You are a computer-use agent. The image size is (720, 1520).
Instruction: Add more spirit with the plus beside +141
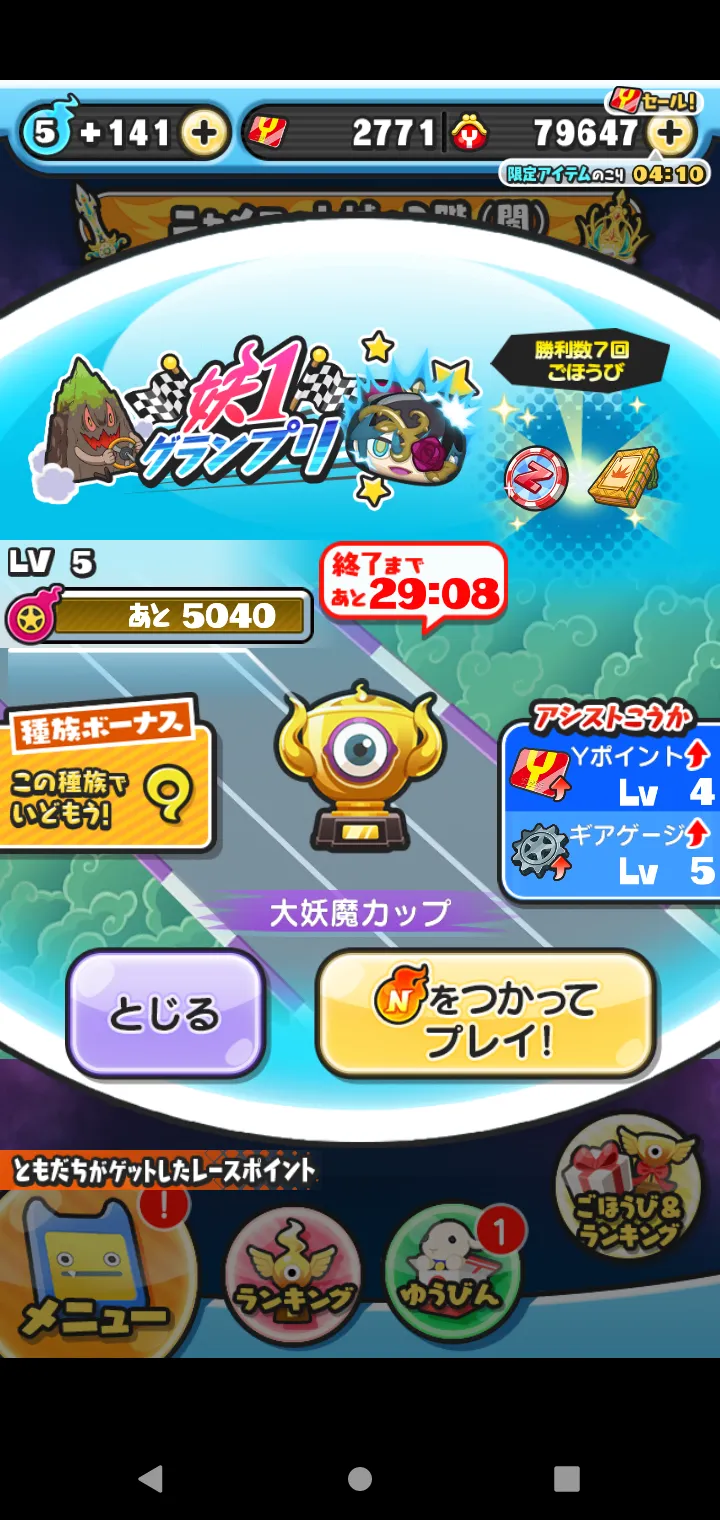tap(205, 133)
